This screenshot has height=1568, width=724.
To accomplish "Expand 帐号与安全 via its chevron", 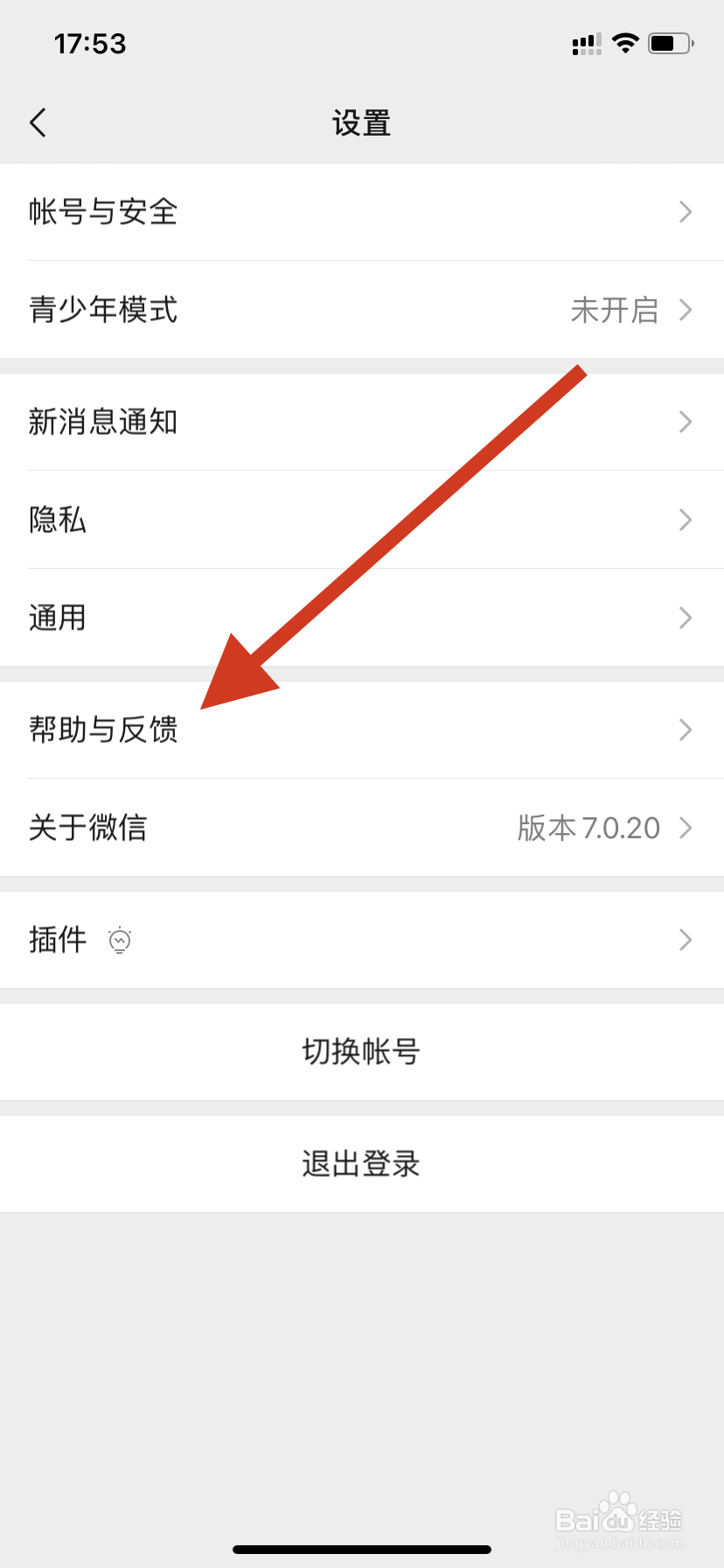I will (x=686, y=212).
